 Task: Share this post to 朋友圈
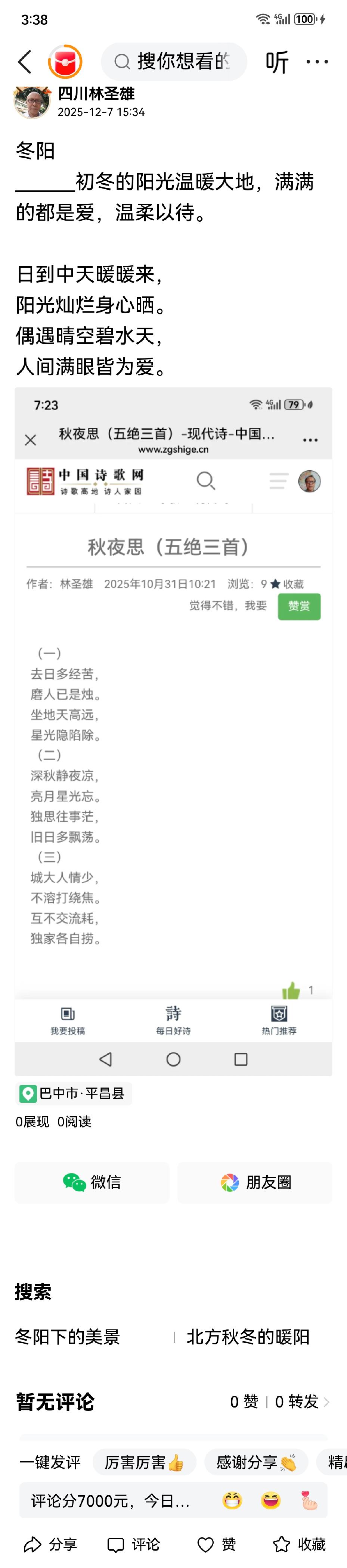255,1182
